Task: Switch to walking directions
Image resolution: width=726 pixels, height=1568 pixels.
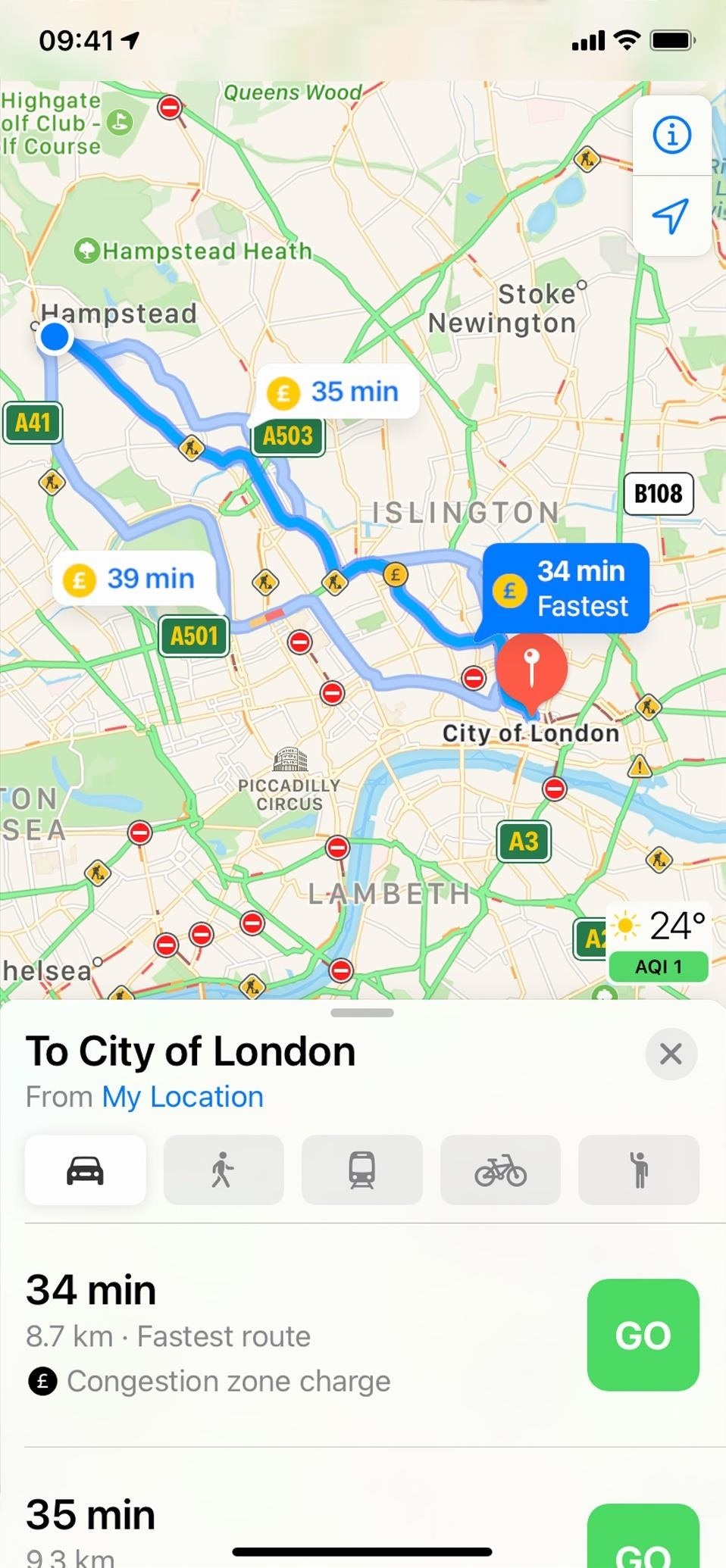Action: point(224,1170)
